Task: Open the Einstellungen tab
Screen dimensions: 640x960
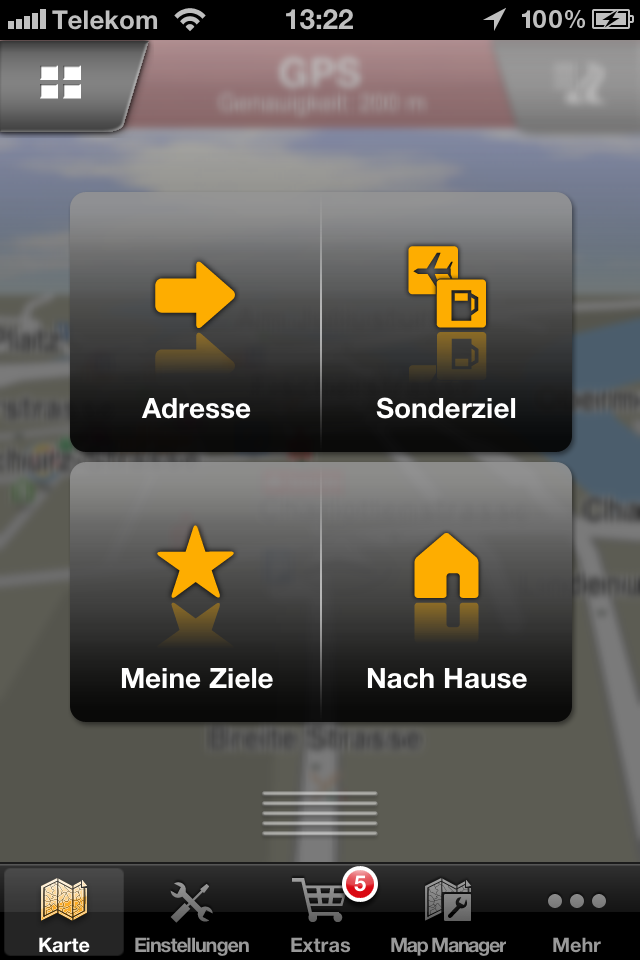Action: [x=191, y=913]
